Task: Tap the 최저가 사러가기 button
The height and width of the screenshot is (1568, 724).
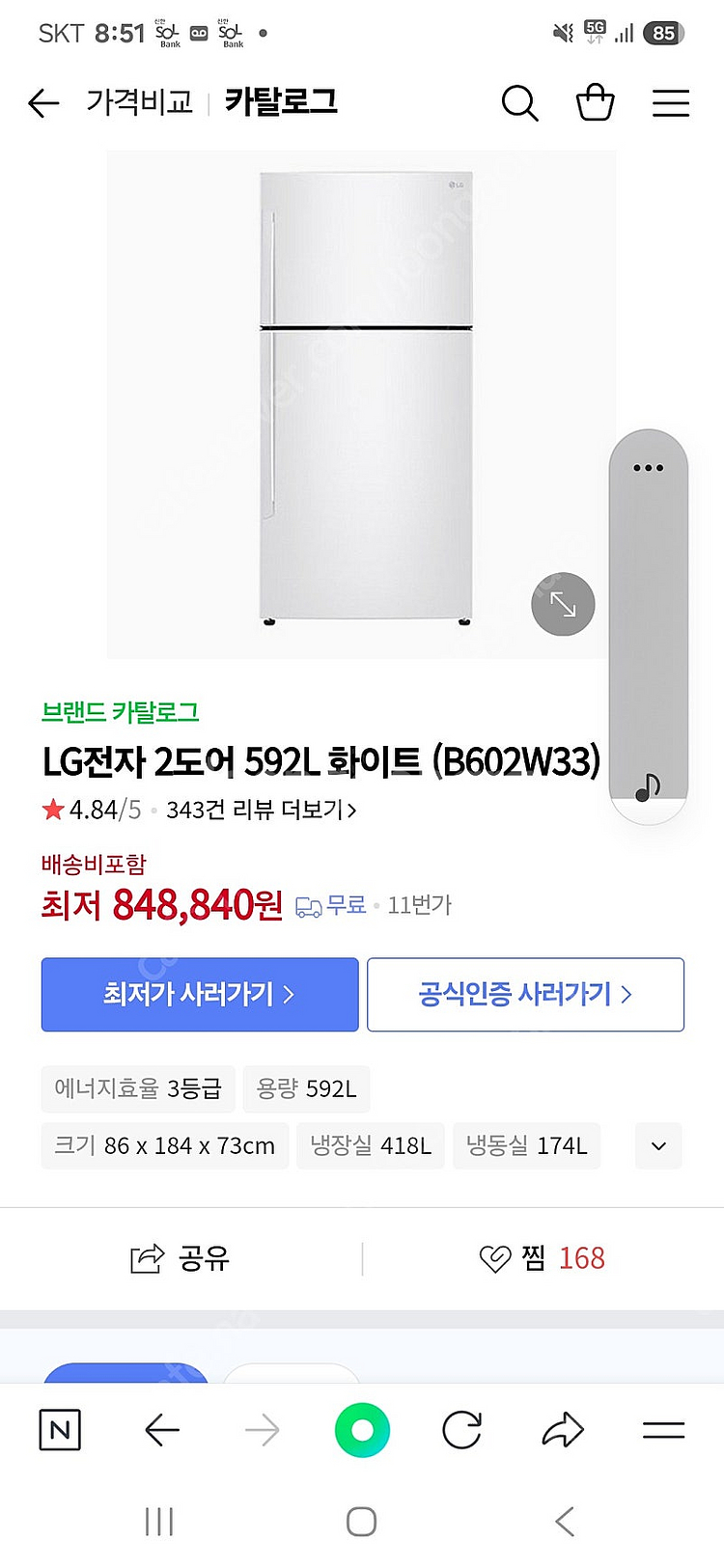Action: [x=200, y=995]
